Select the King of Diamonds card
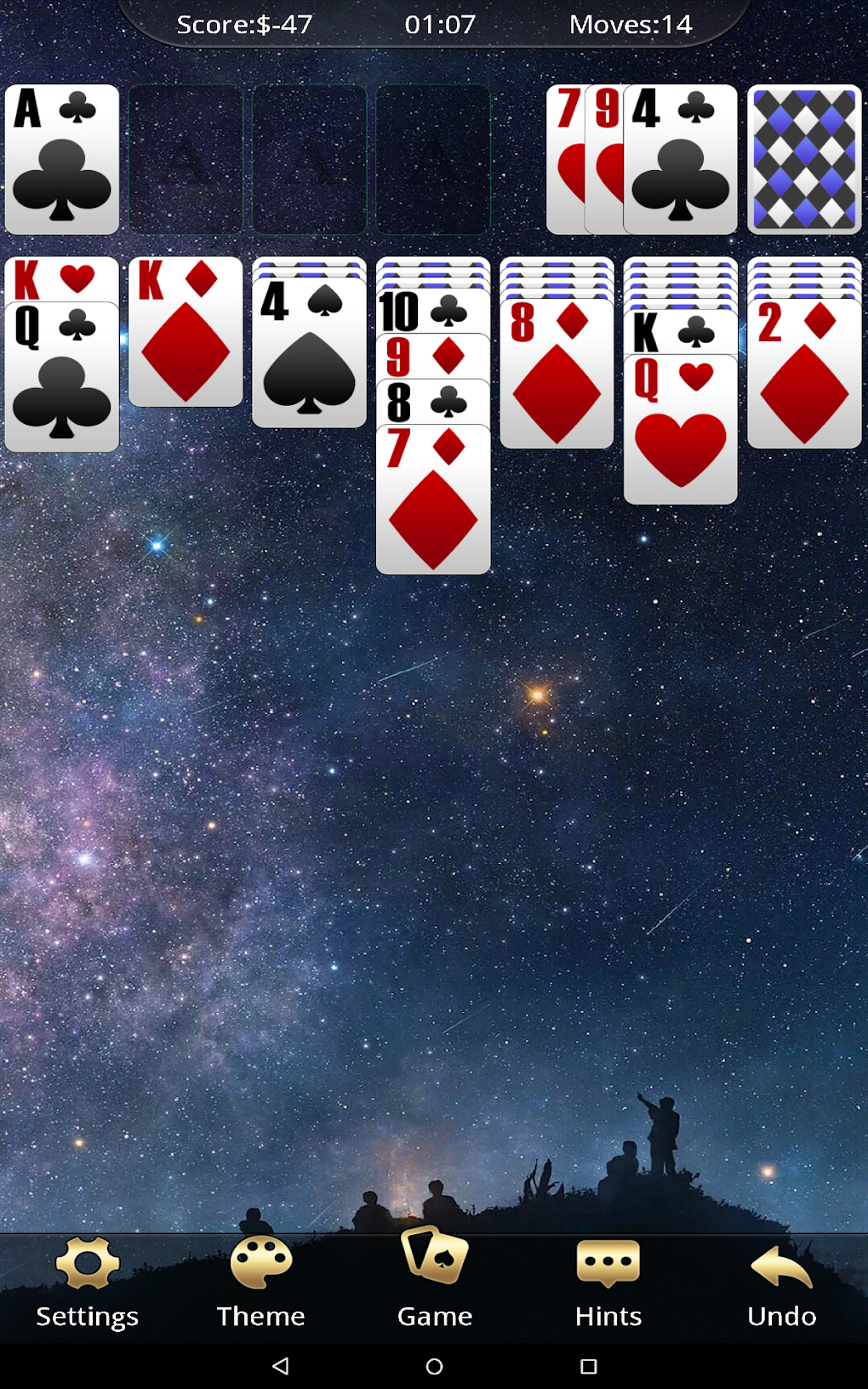The width and height of the screenshot is (868, 1389). [185, 336]
